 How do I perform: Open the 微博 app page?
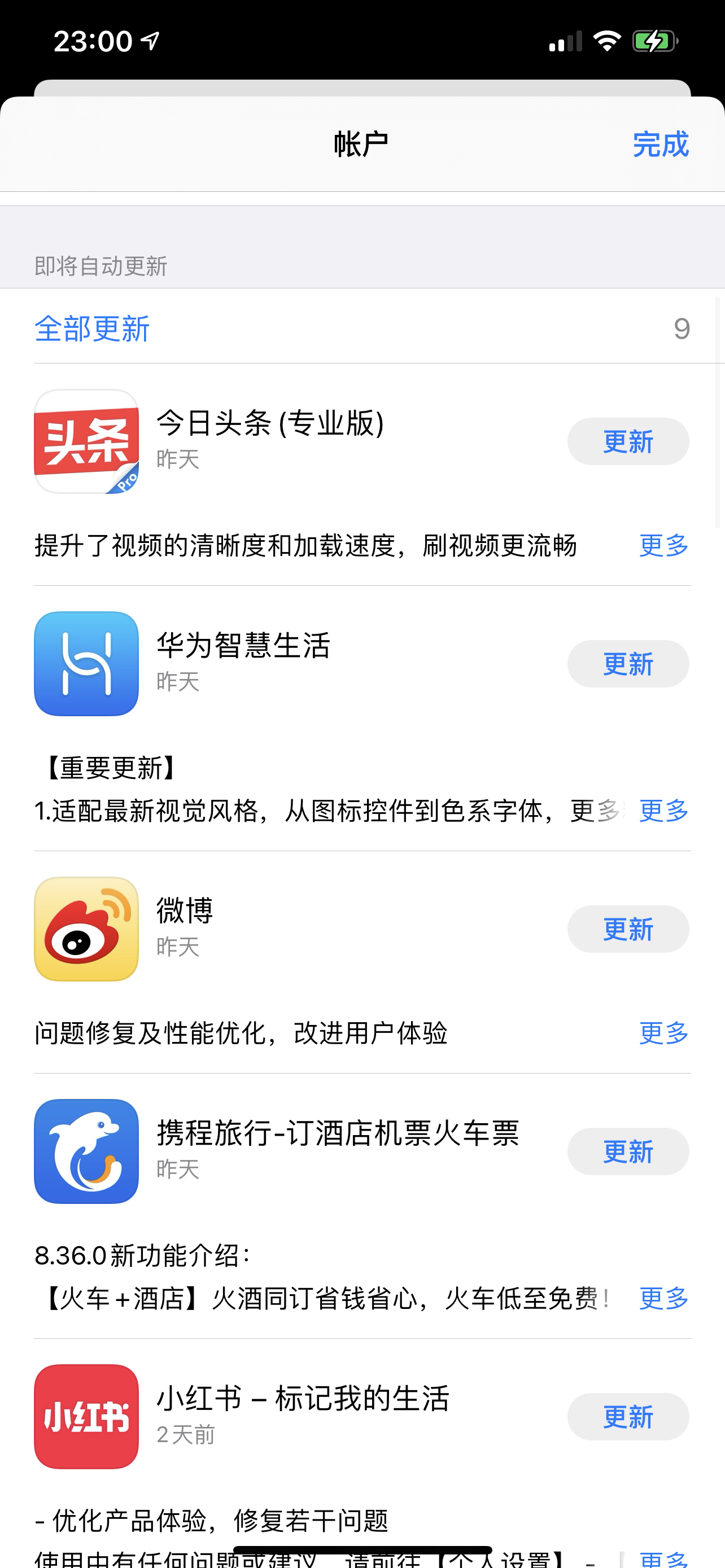point(86,929)
